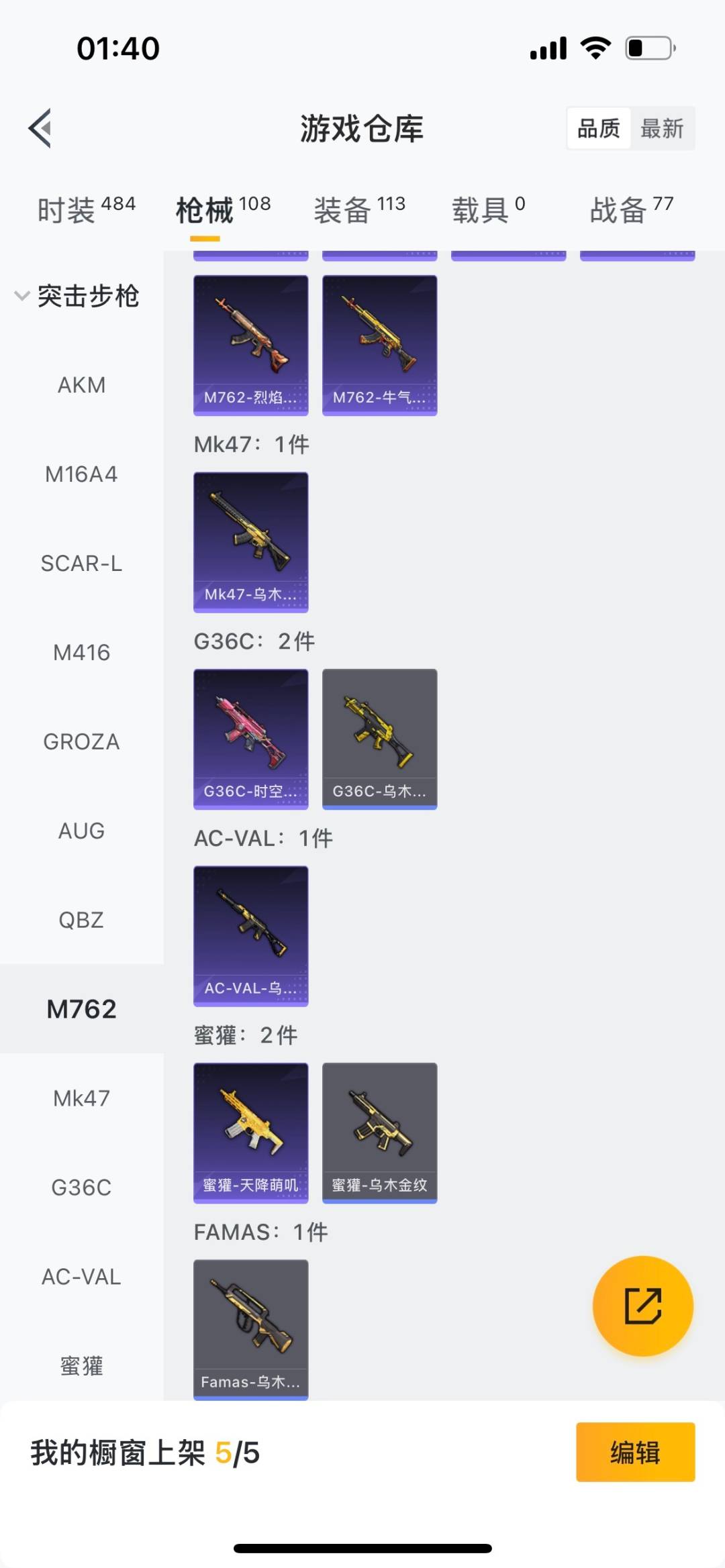725x1568 pixels.
Task: Open the G36C-时空 skin tile
Action: pyautogui.click(x=250, y=739)
